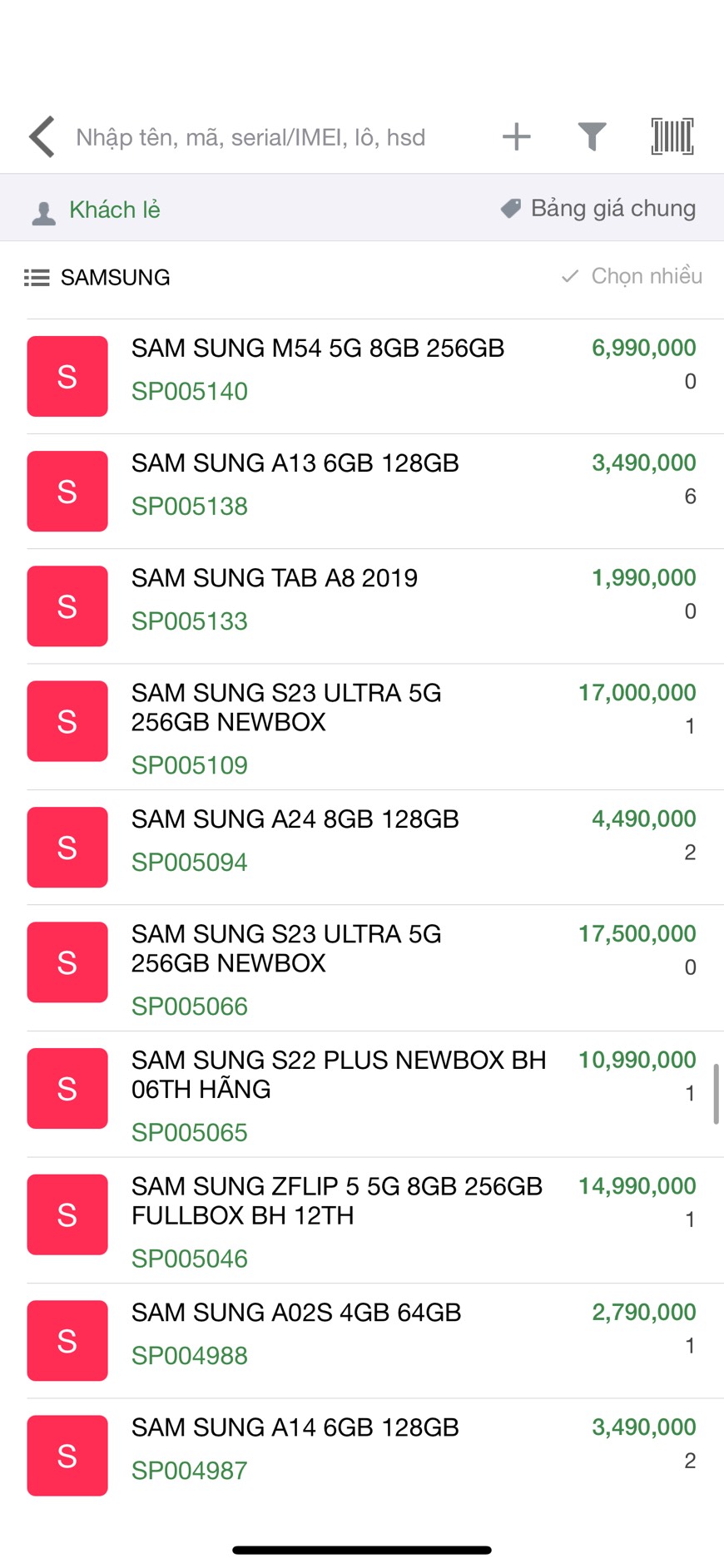Select SAM SUNG A13 6GB 128GB
This screenshot has height=1568, width=724.
coord(362,491)
